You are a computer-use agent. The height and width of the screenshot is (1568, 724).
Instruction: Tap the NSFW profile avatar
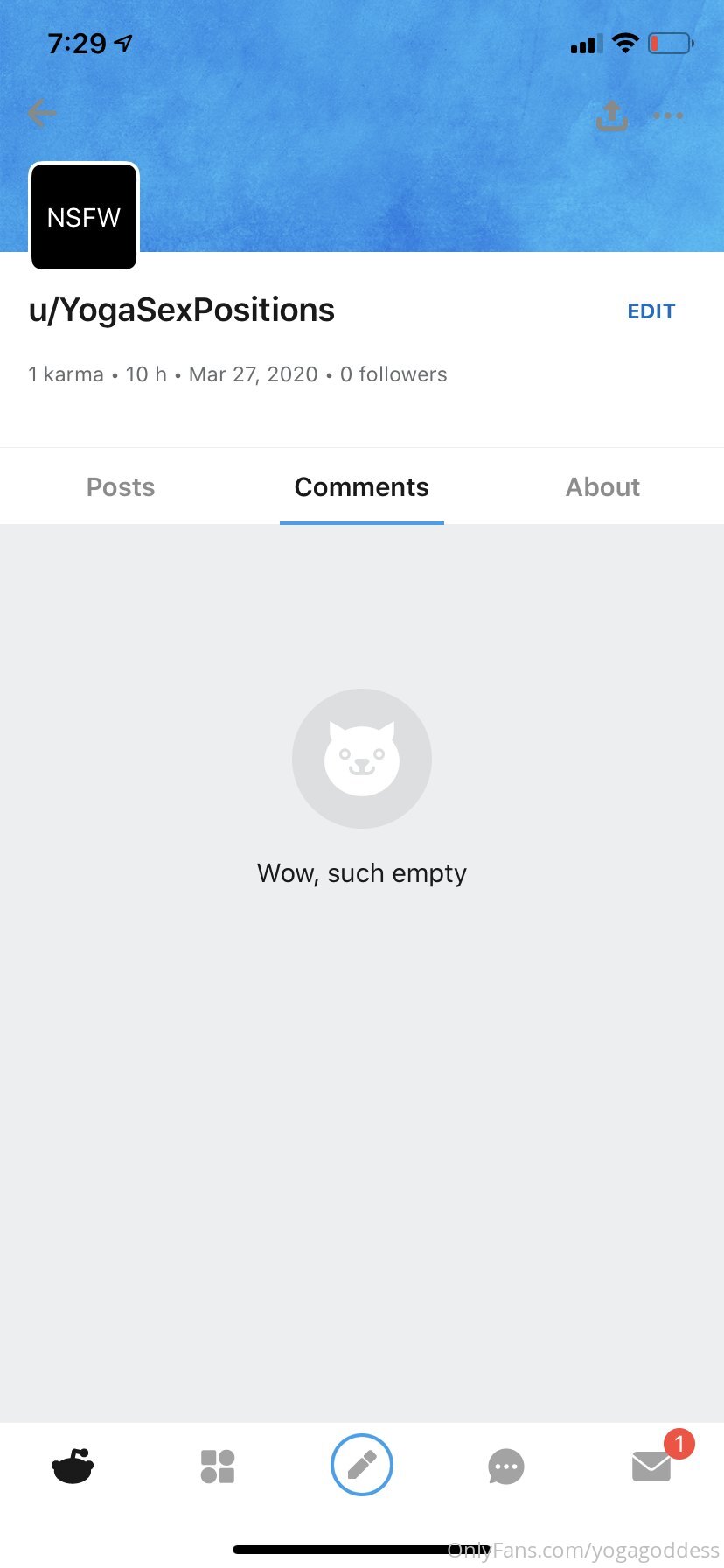(84, 217)
